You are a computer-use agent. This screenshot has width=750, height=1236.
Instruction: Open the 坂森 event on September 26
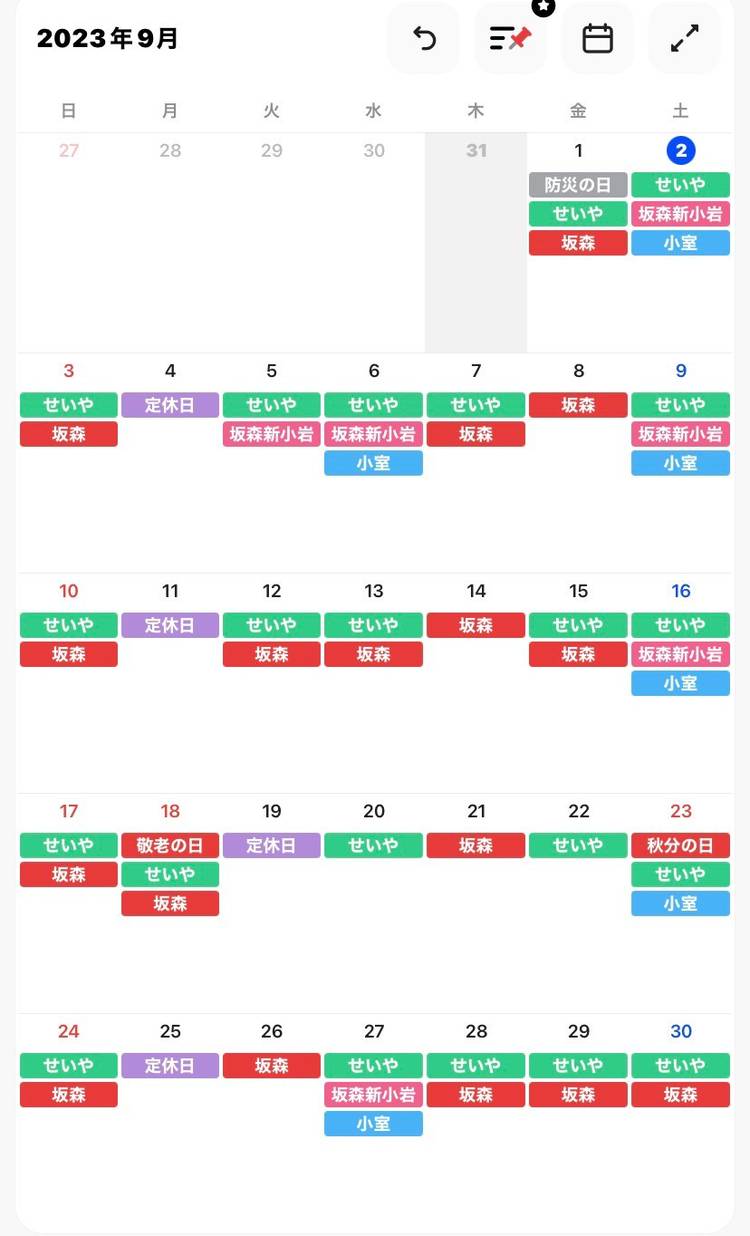tap(272, 1065)
